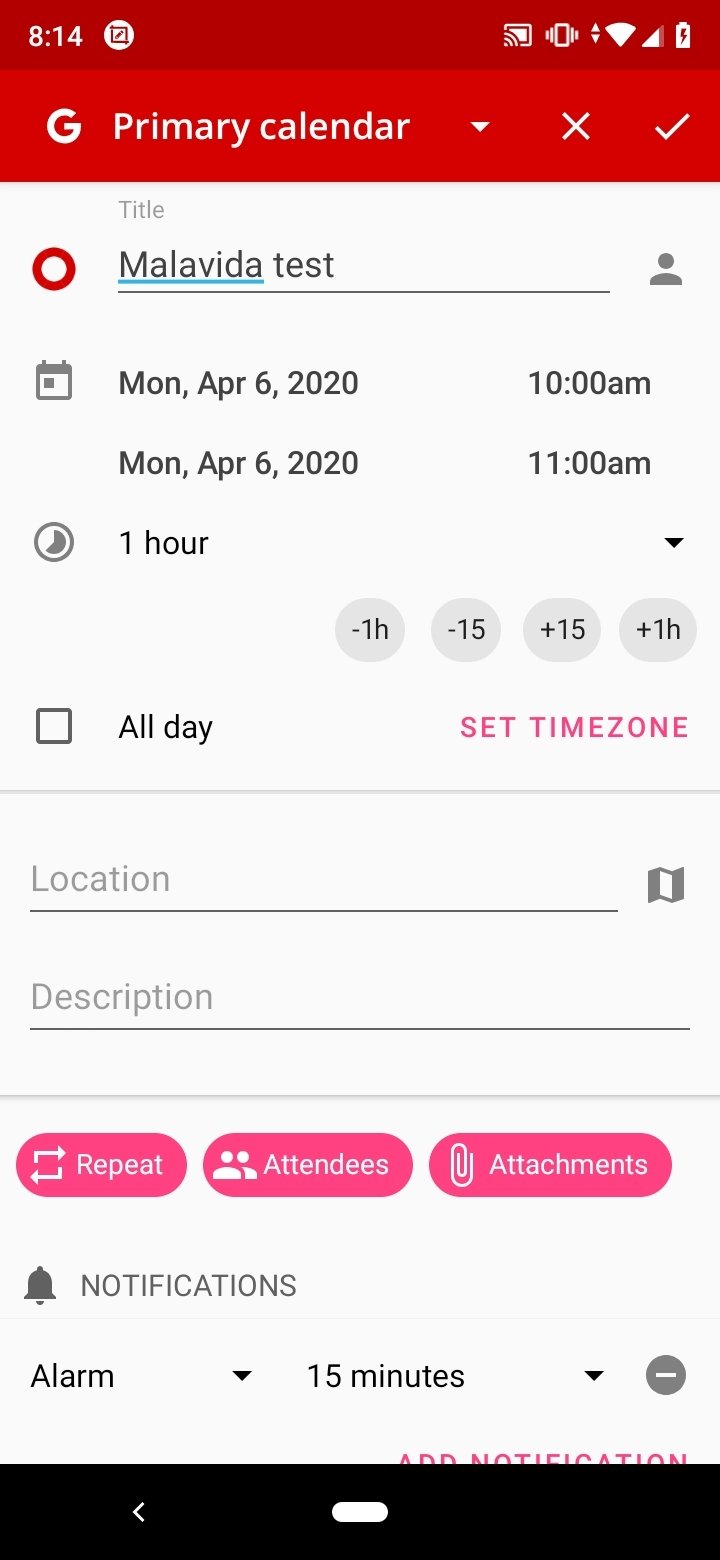Save the event with the checkmark

(672, 127)
